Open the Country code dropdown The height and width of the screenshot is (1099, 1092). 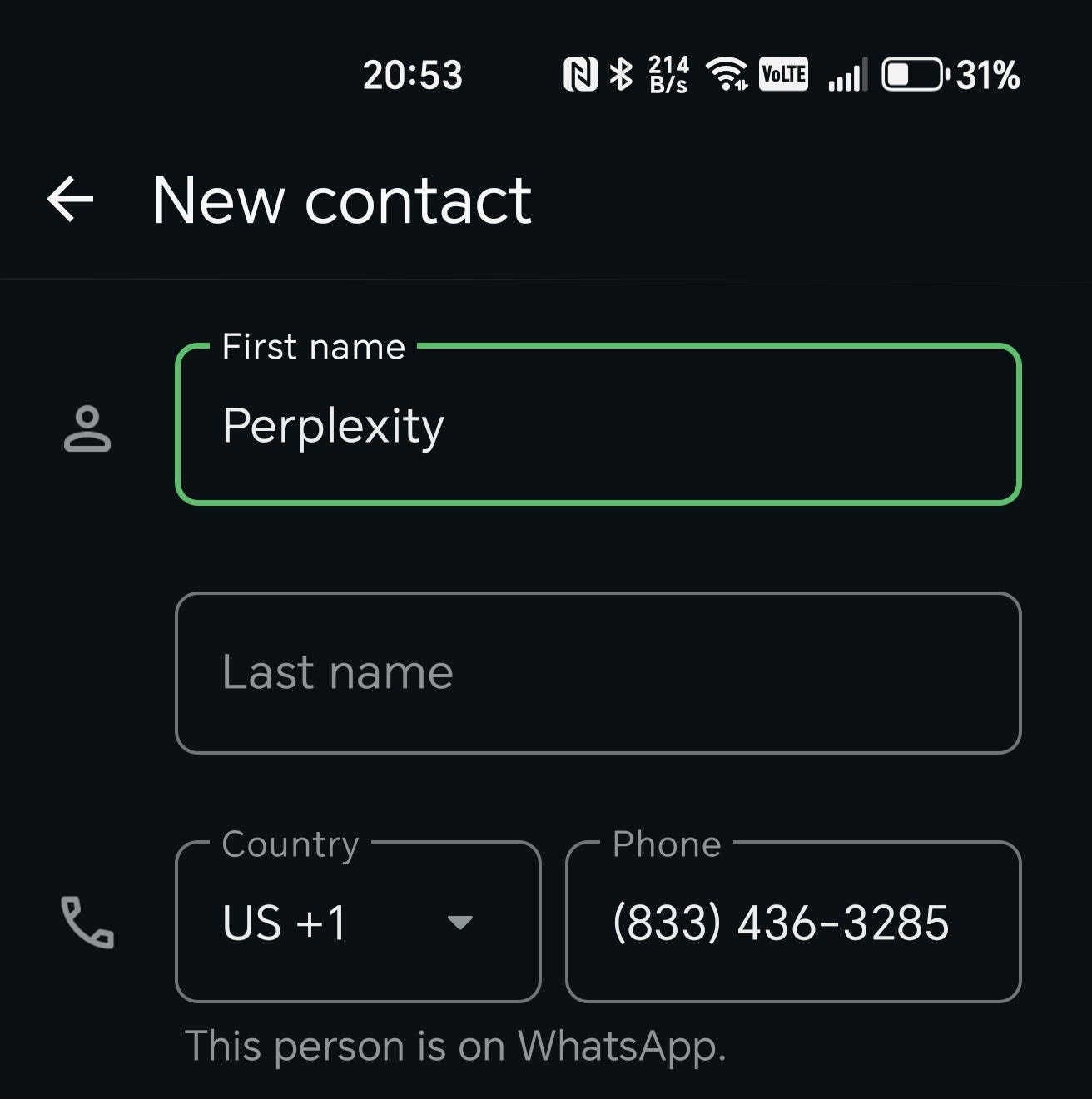358,922
